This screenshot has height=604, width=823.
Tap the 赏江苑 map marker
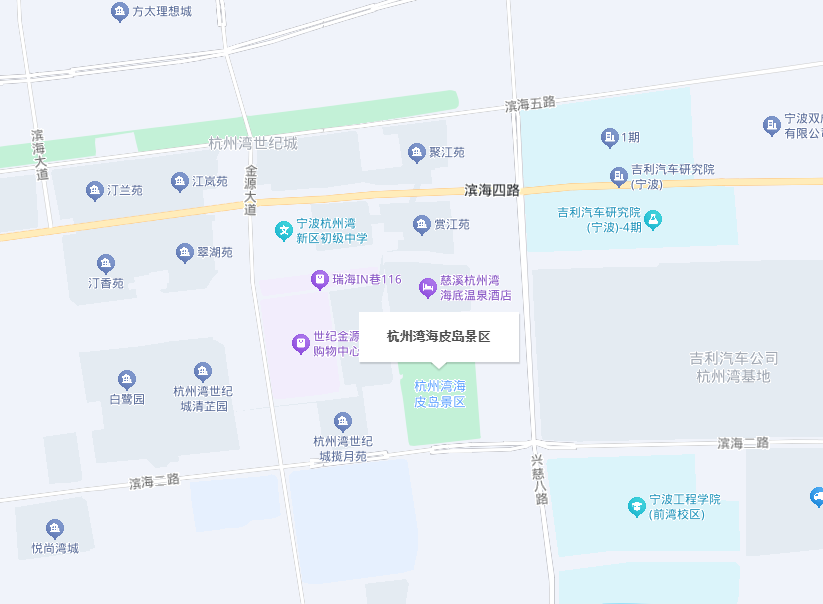click(421, 225)
